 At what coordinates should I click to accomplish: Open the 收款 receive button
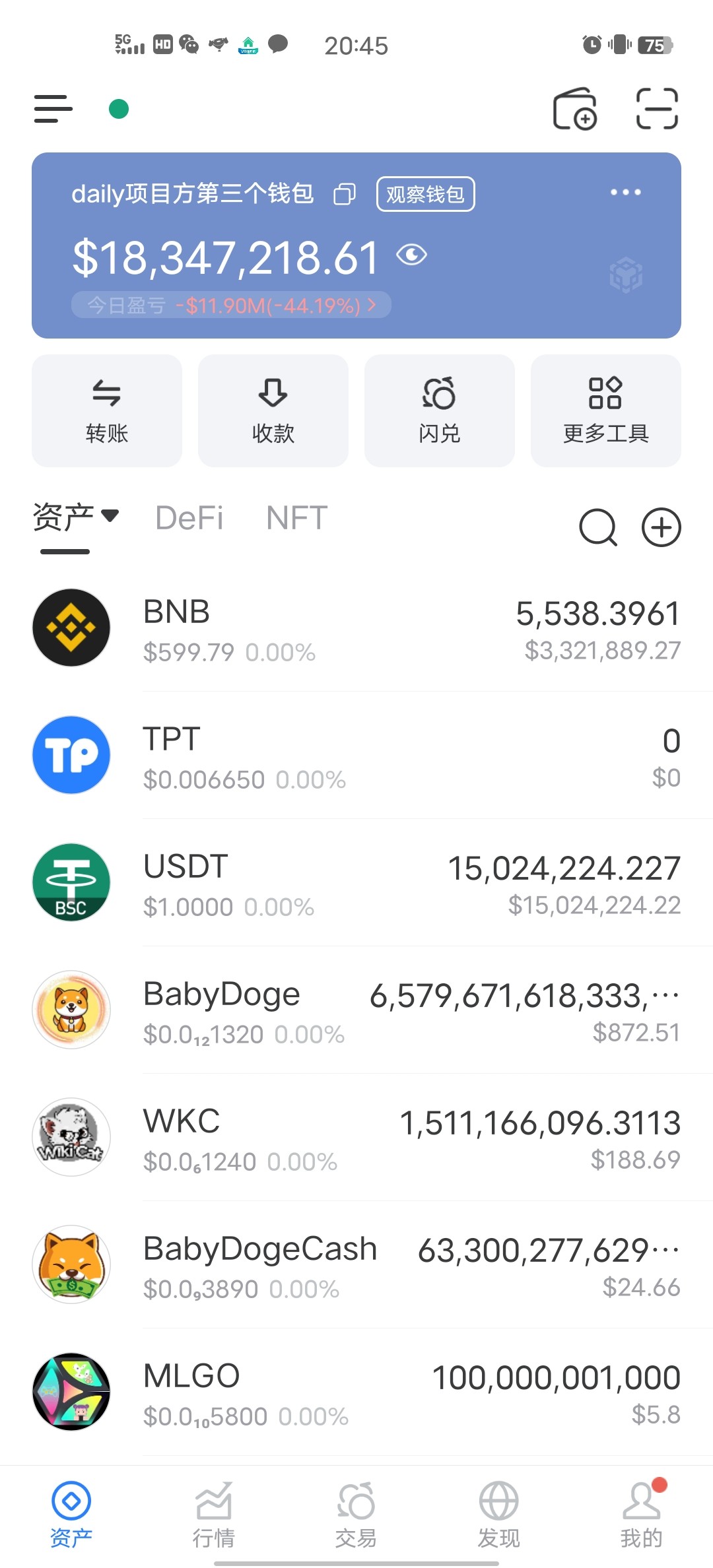[273, 410]
